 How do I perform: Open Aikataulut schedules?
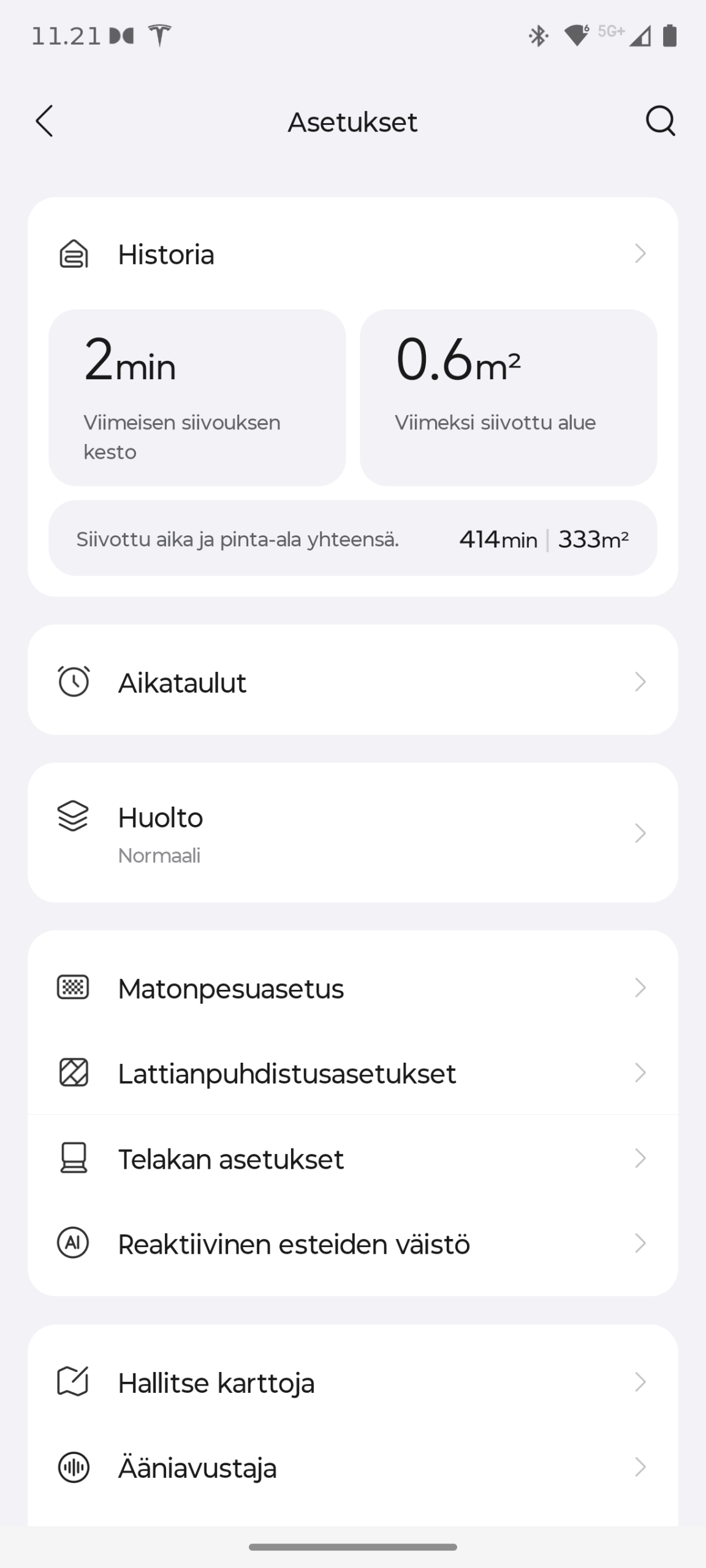point(352,682)
